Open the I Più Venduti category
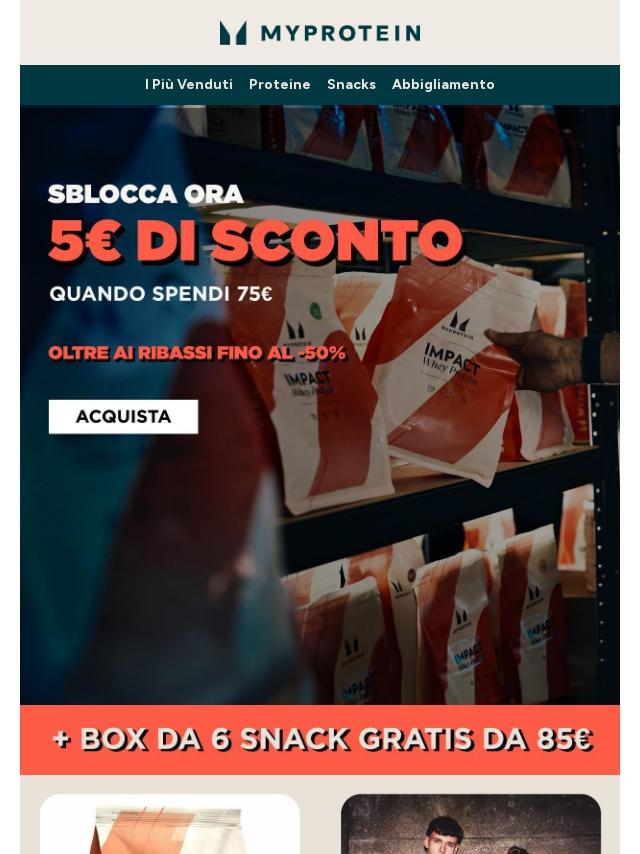This screenshot has height=854, width=640. click(x=188, y=85)
